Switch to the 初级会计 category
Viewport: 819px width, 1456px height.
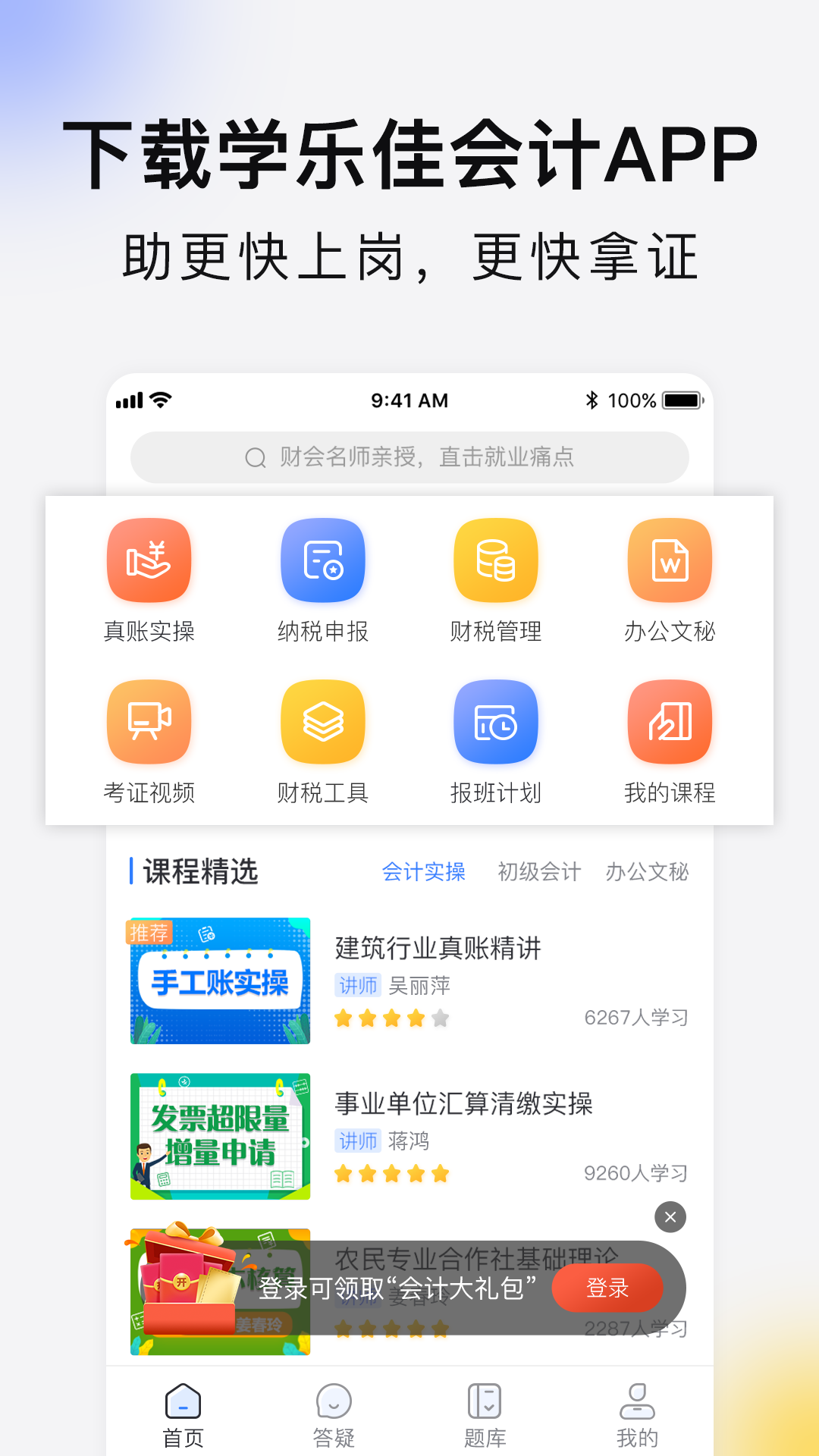click(539, 872)
